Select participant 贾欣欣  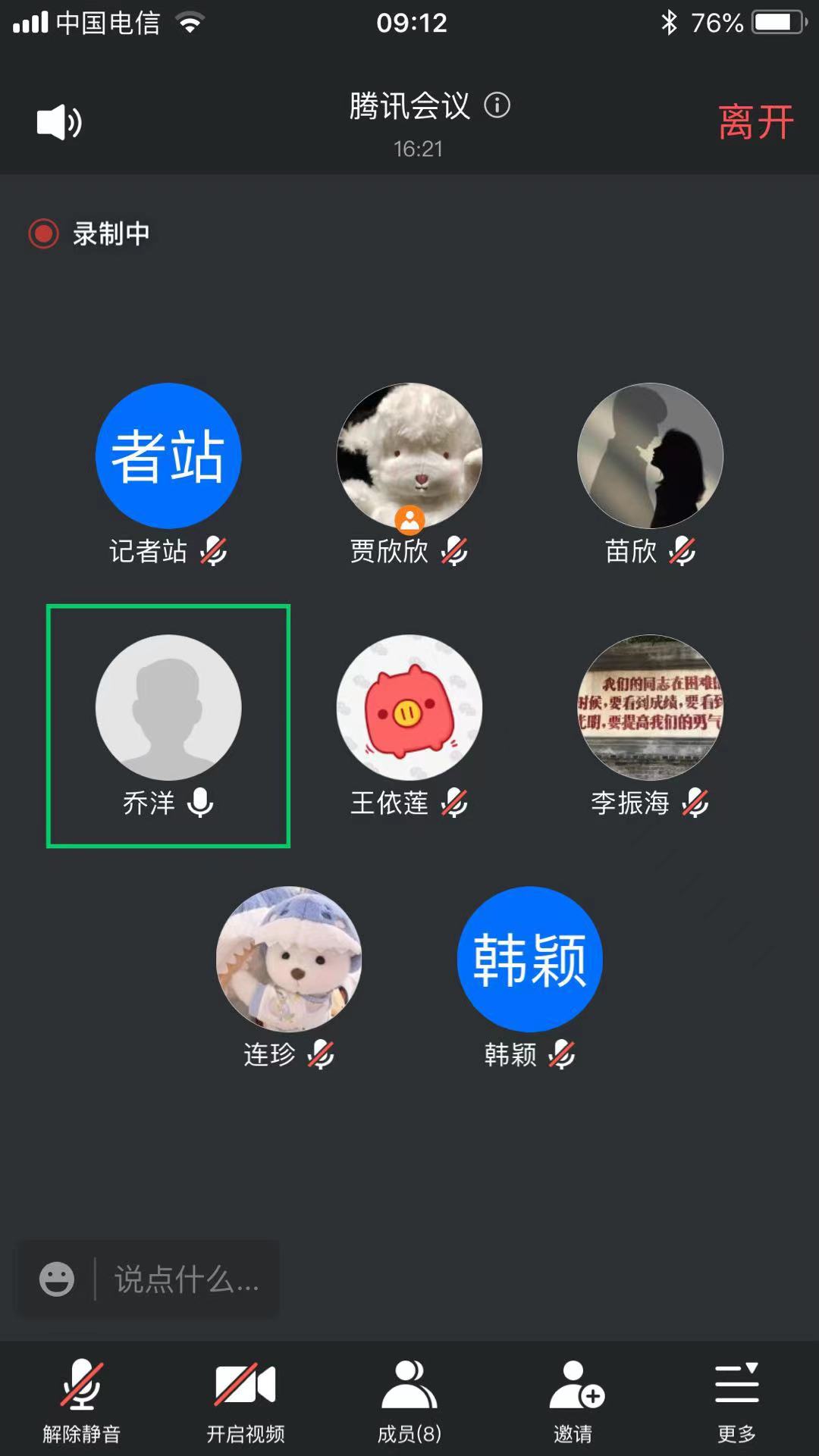[409, 456]
